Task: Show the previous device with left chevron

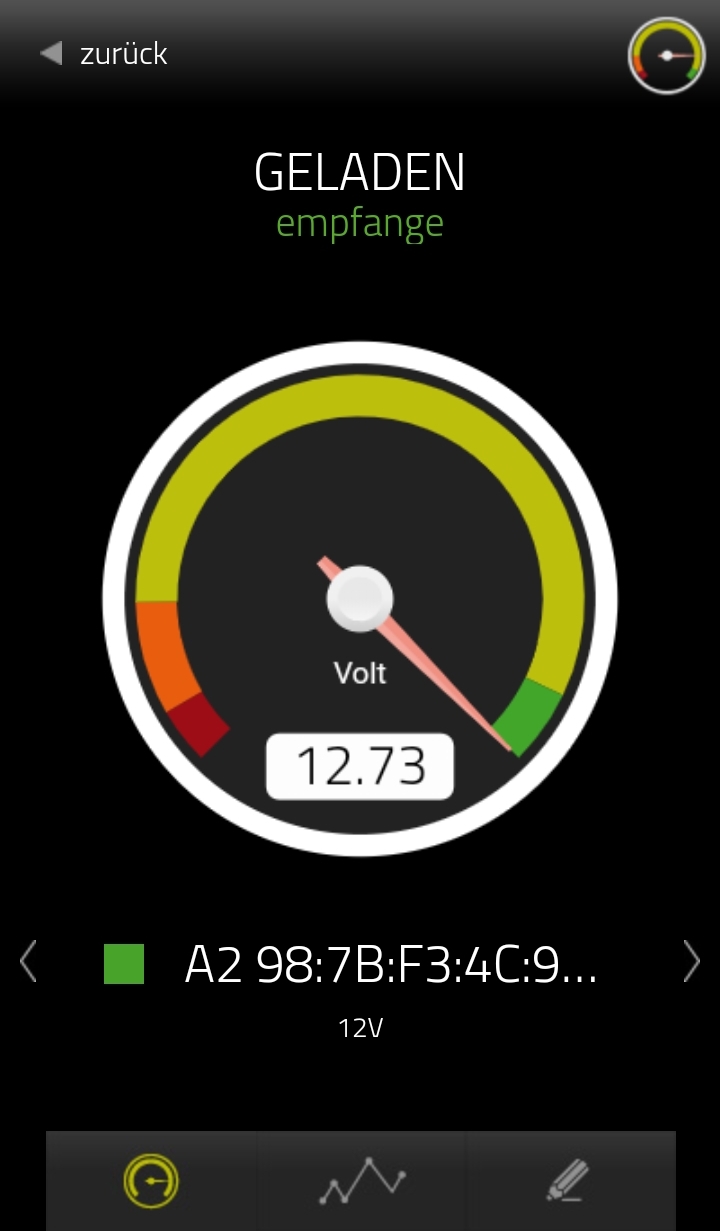Action: pos(28,962)
